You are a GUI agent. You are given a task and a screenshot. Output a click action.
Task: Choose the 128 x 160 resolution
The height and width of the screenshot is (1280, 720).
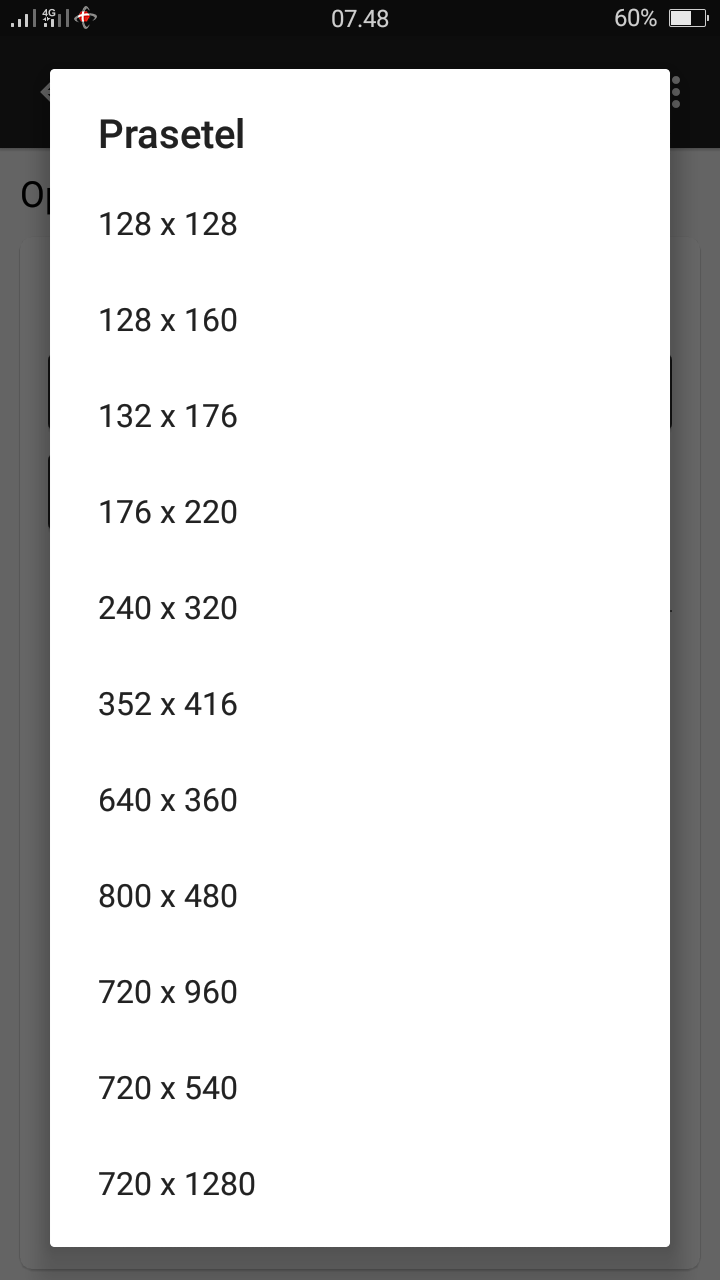coord(168,320)
